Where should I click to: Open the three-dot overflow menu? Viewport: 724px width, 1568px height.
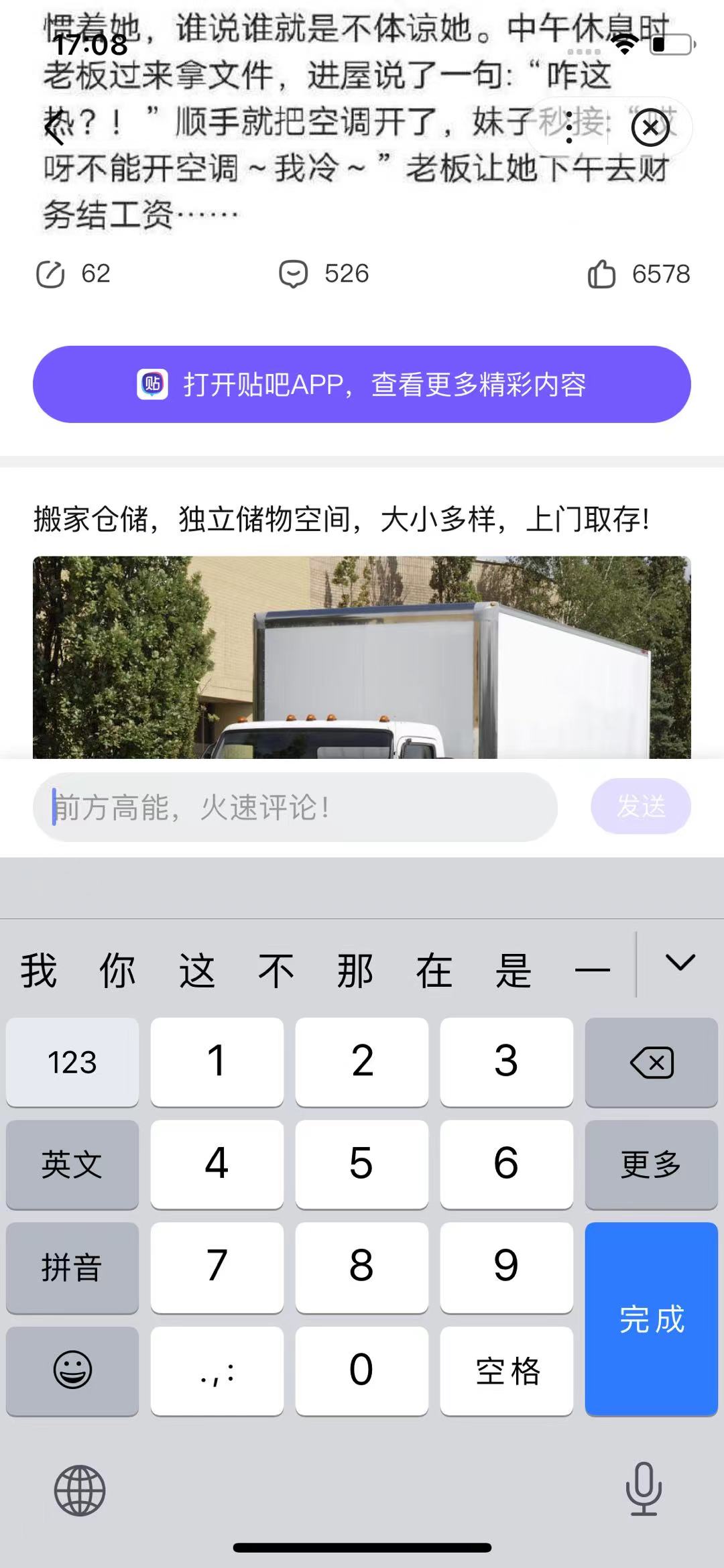(568, 127)
